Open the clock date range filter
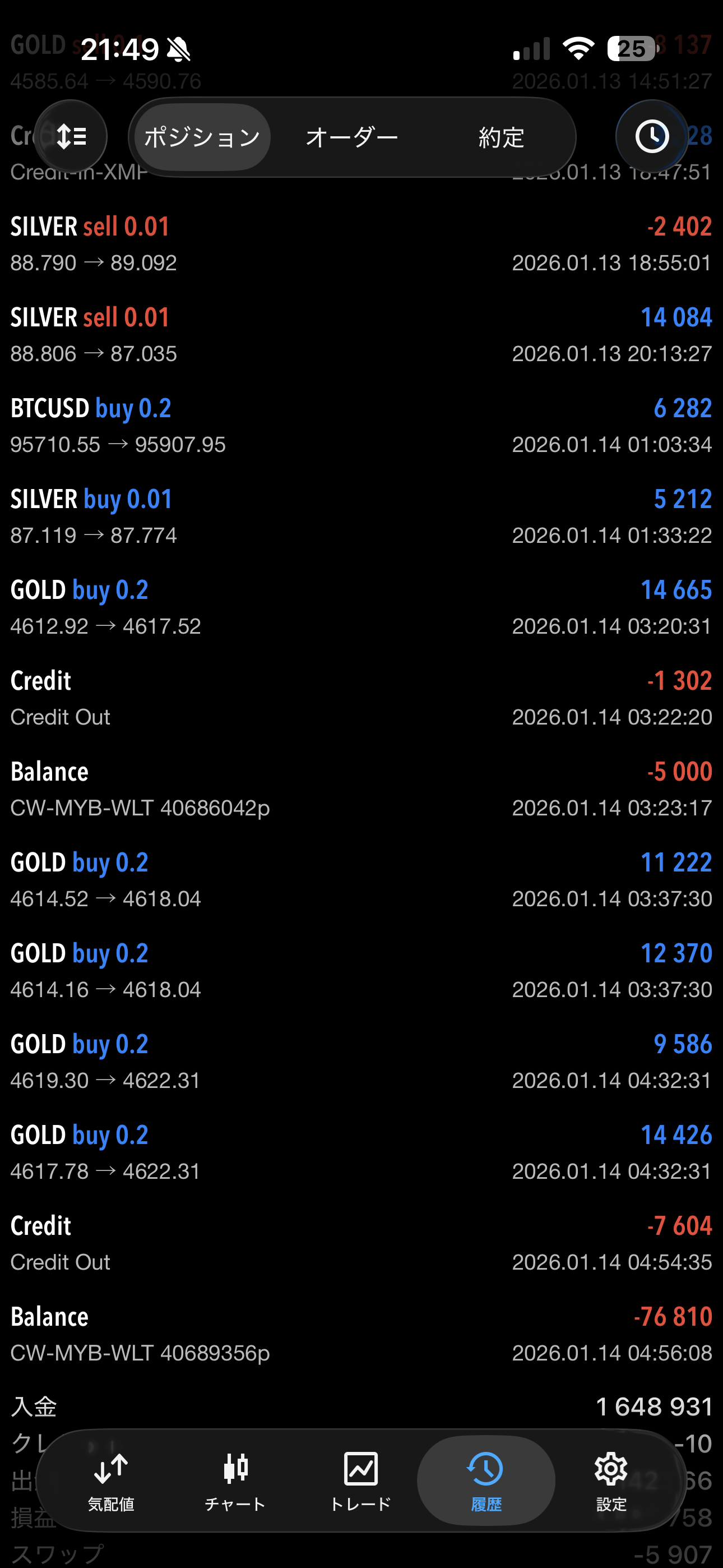This screenshot has height=1568, width=723. point(651,136)
